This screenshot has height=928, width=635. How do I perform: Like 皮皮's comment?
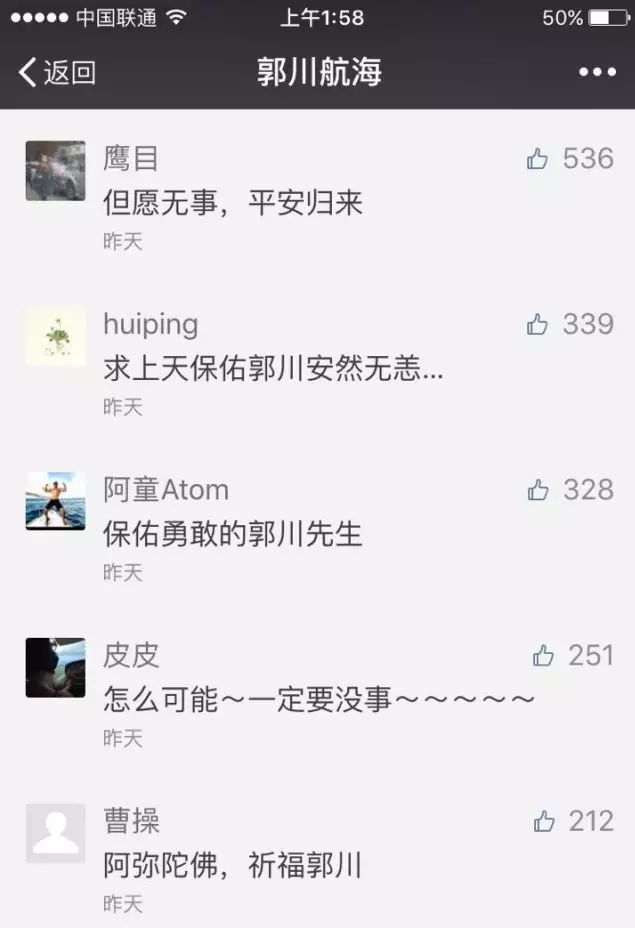(543, 656)
